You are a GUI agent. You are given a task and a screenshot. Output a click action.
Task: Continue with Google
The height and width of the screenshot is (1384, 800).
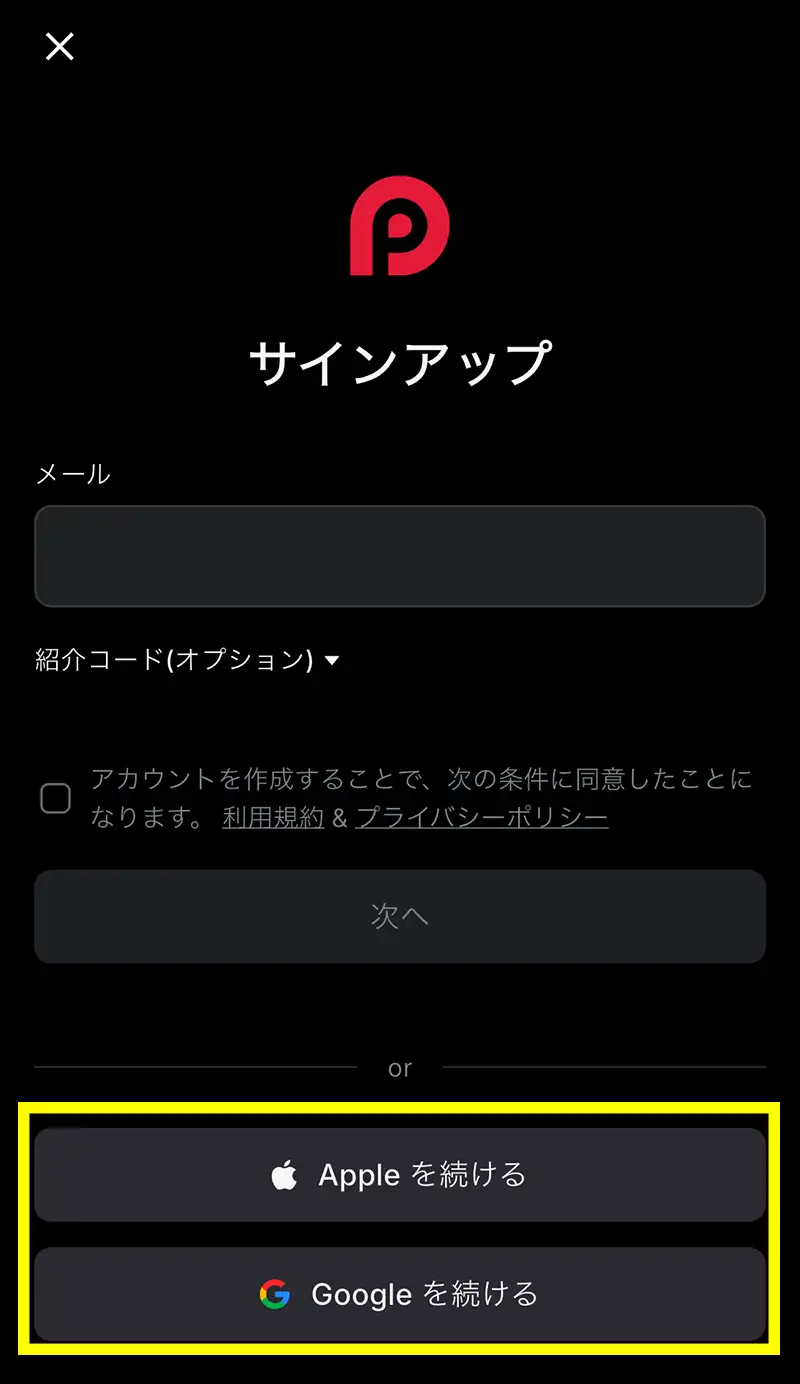400,1294
